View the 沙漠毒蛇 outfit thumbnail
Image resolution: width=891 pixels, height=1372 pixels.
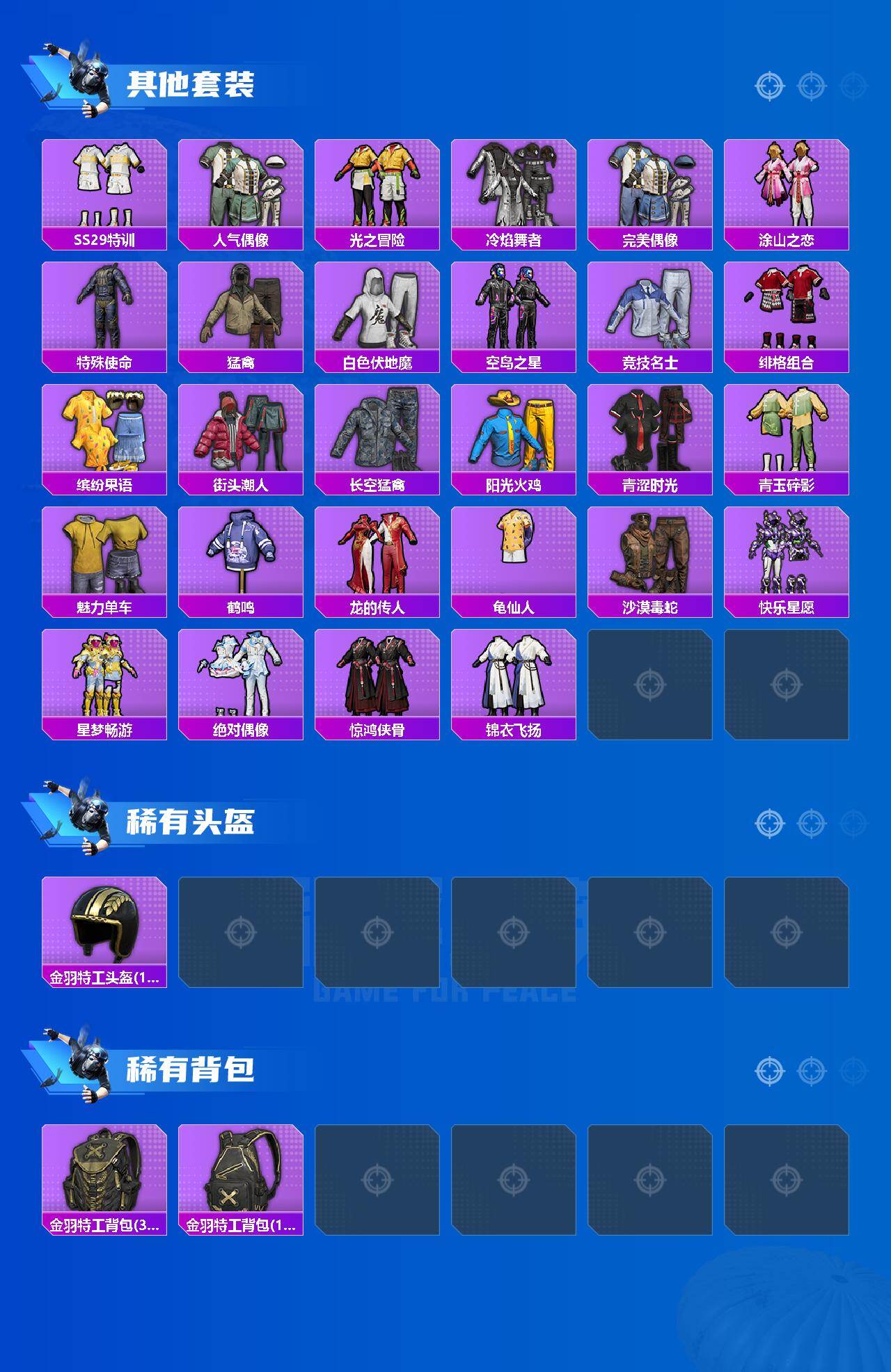tap(654, 557)
